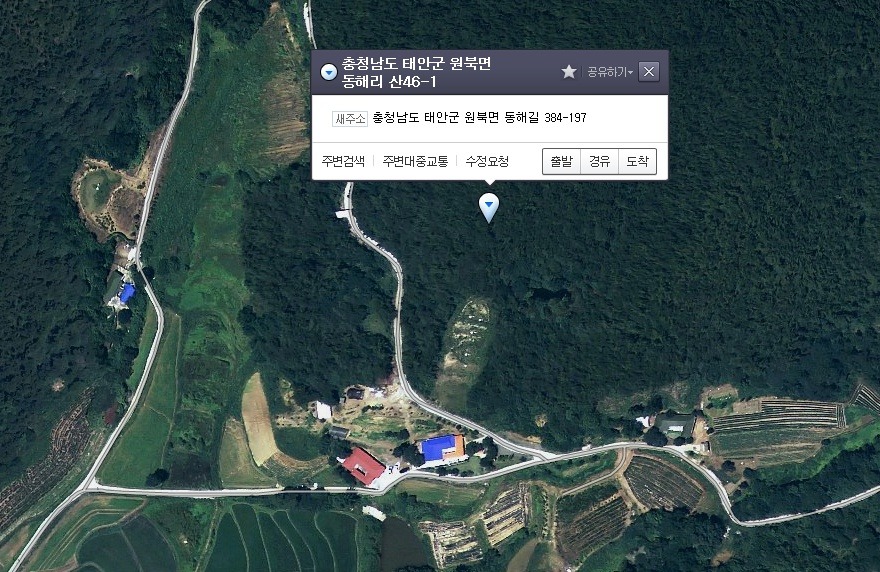Set location as 출발 start point

(561, 161)
